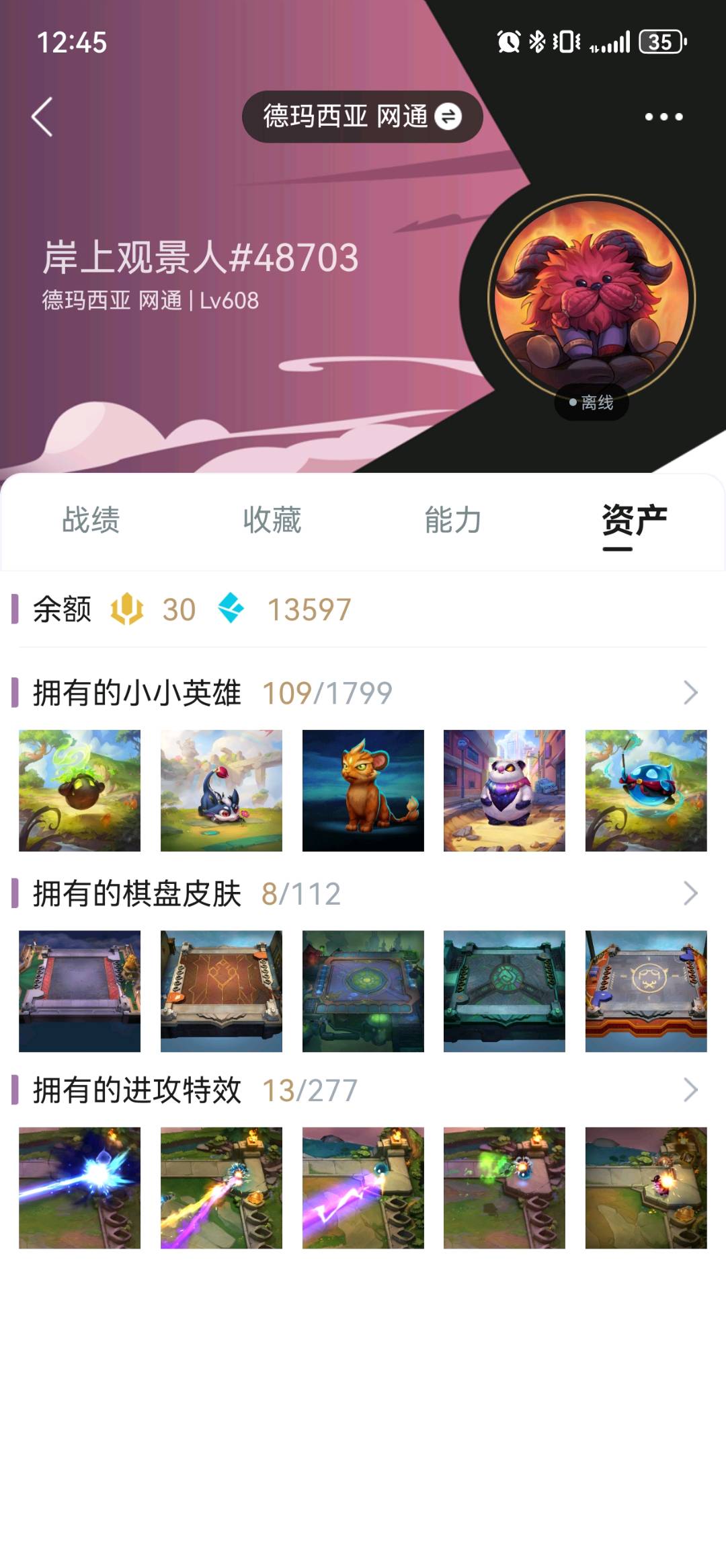Open the panda little legend tile

pyautogui.click(x=504, y=790)
